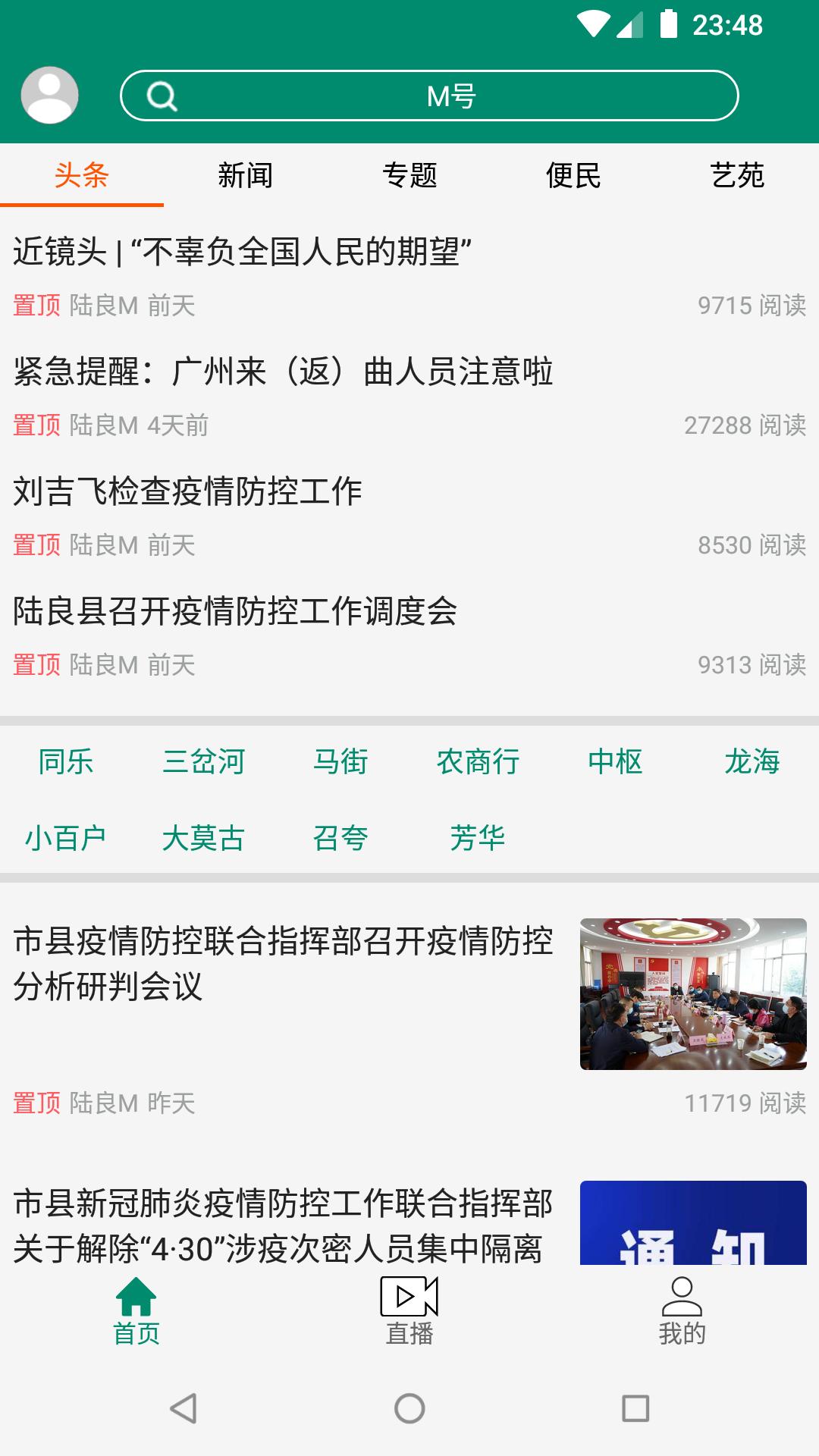Open recent apps square button
819x1456 pixels.
tap(633, 1407)
